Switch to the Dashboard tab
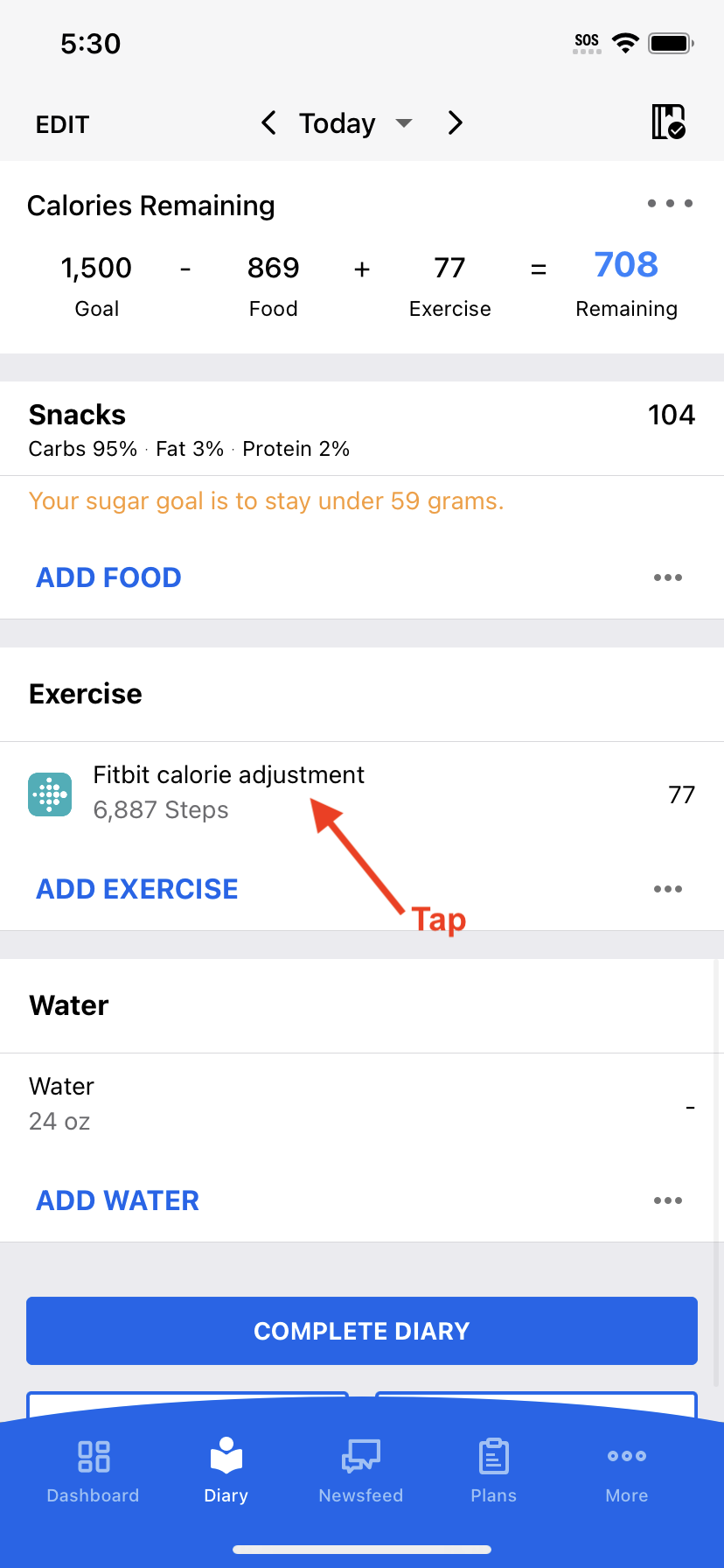Viewport: 724px width, 1568px height. (x=94, y=1470)
